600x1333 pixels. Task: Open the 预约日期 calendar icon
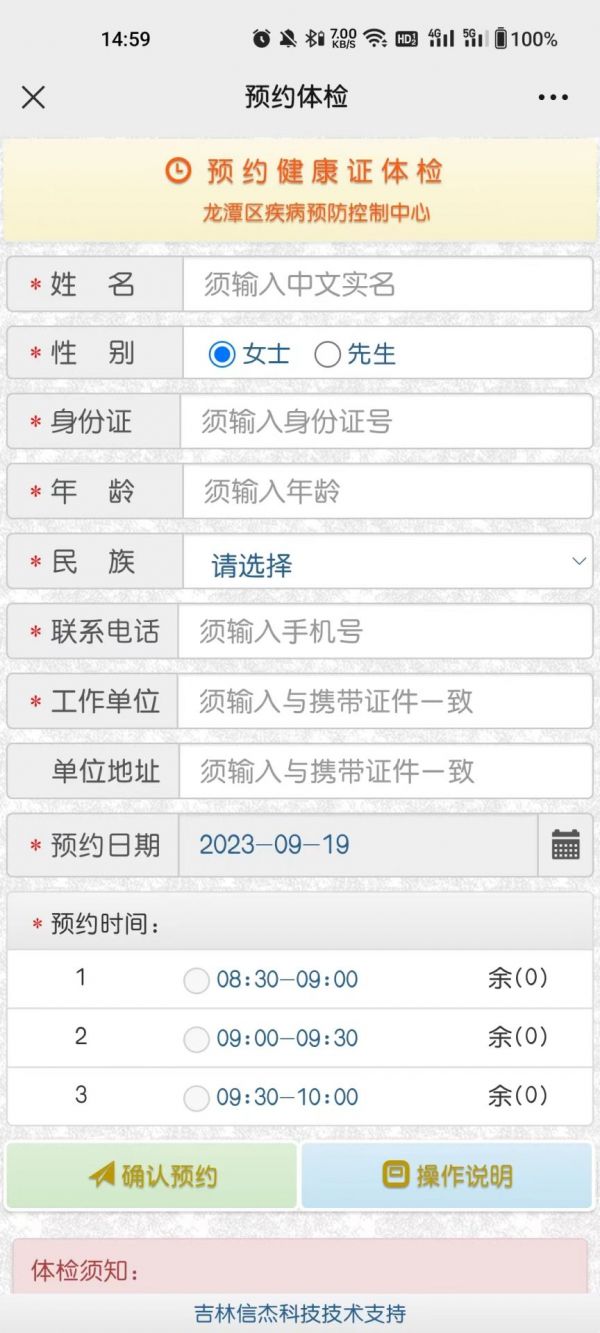566,845
